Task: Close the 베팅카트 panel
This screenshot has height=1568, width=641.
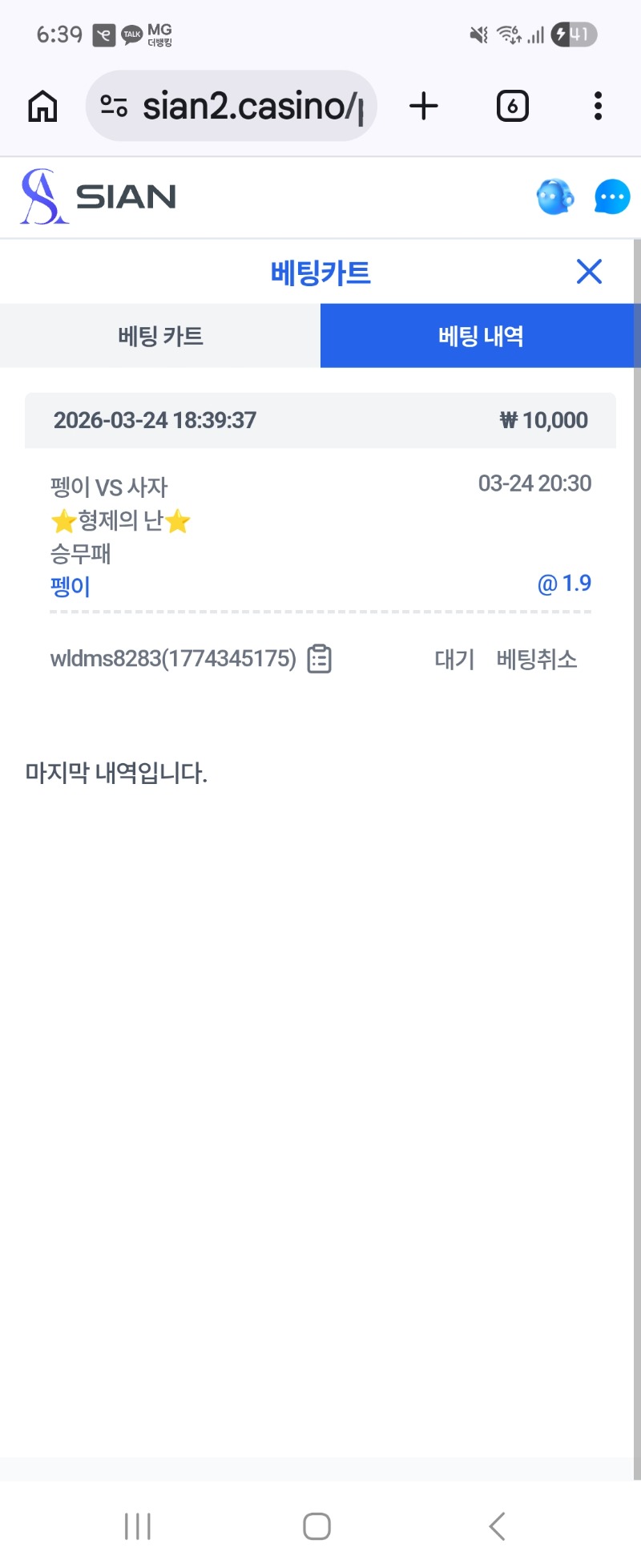Action: click(589, 272)
